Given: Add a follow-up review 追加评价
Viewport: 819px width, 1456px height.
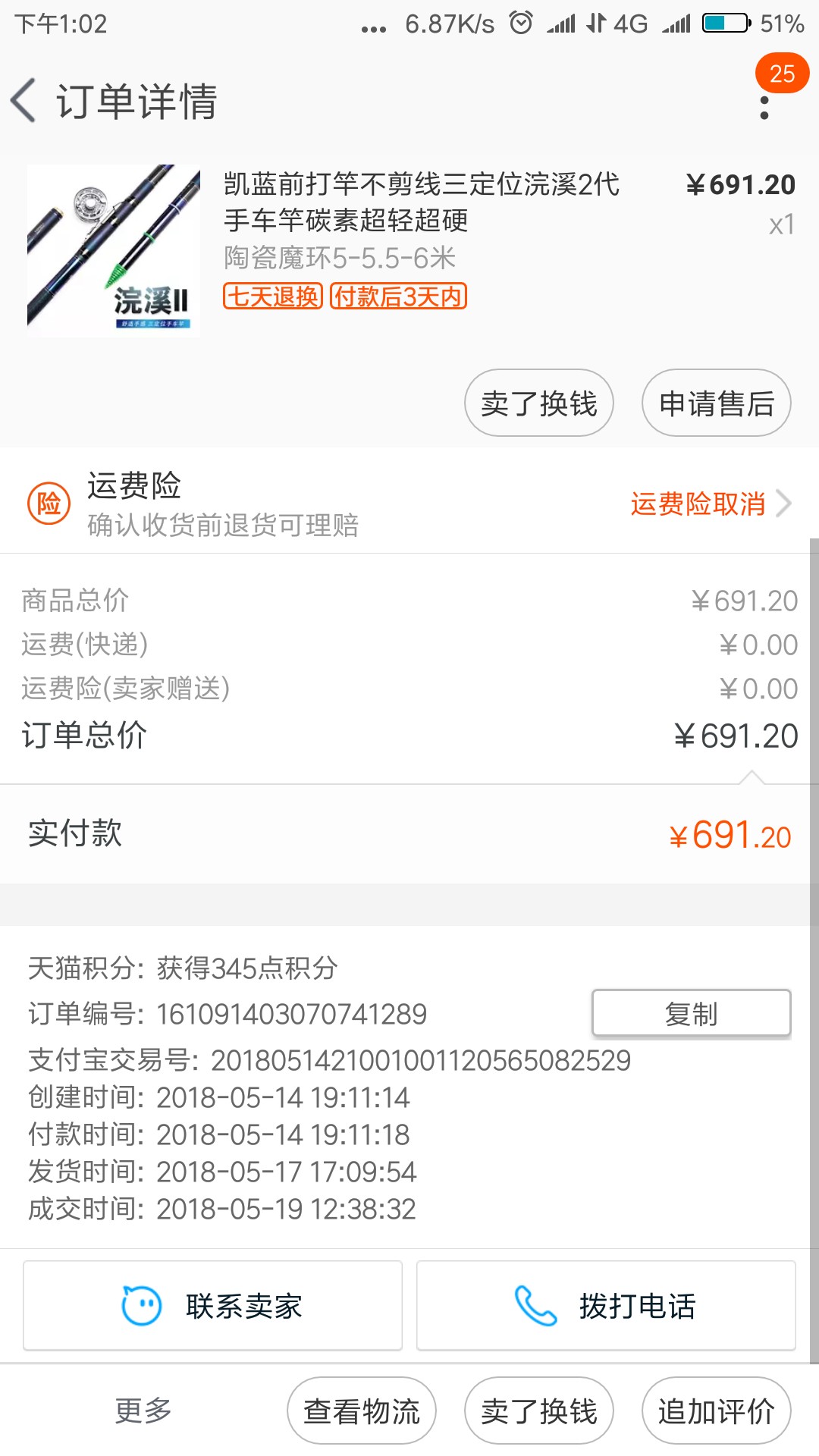Looking at the screenshot, I should point(717,1410).
